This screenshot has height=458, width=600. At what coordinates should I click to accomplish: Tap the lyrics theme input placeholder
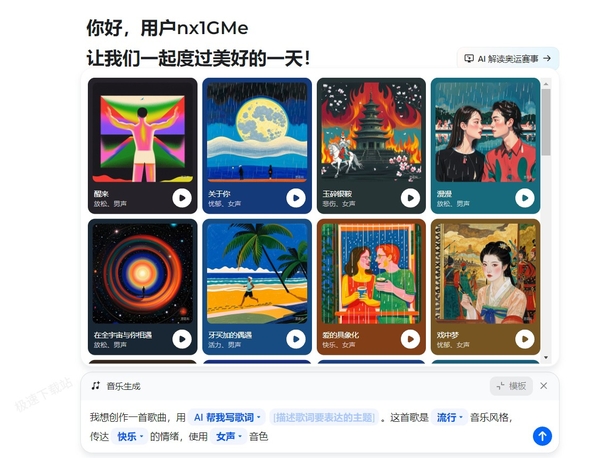[x=324, y=417]
